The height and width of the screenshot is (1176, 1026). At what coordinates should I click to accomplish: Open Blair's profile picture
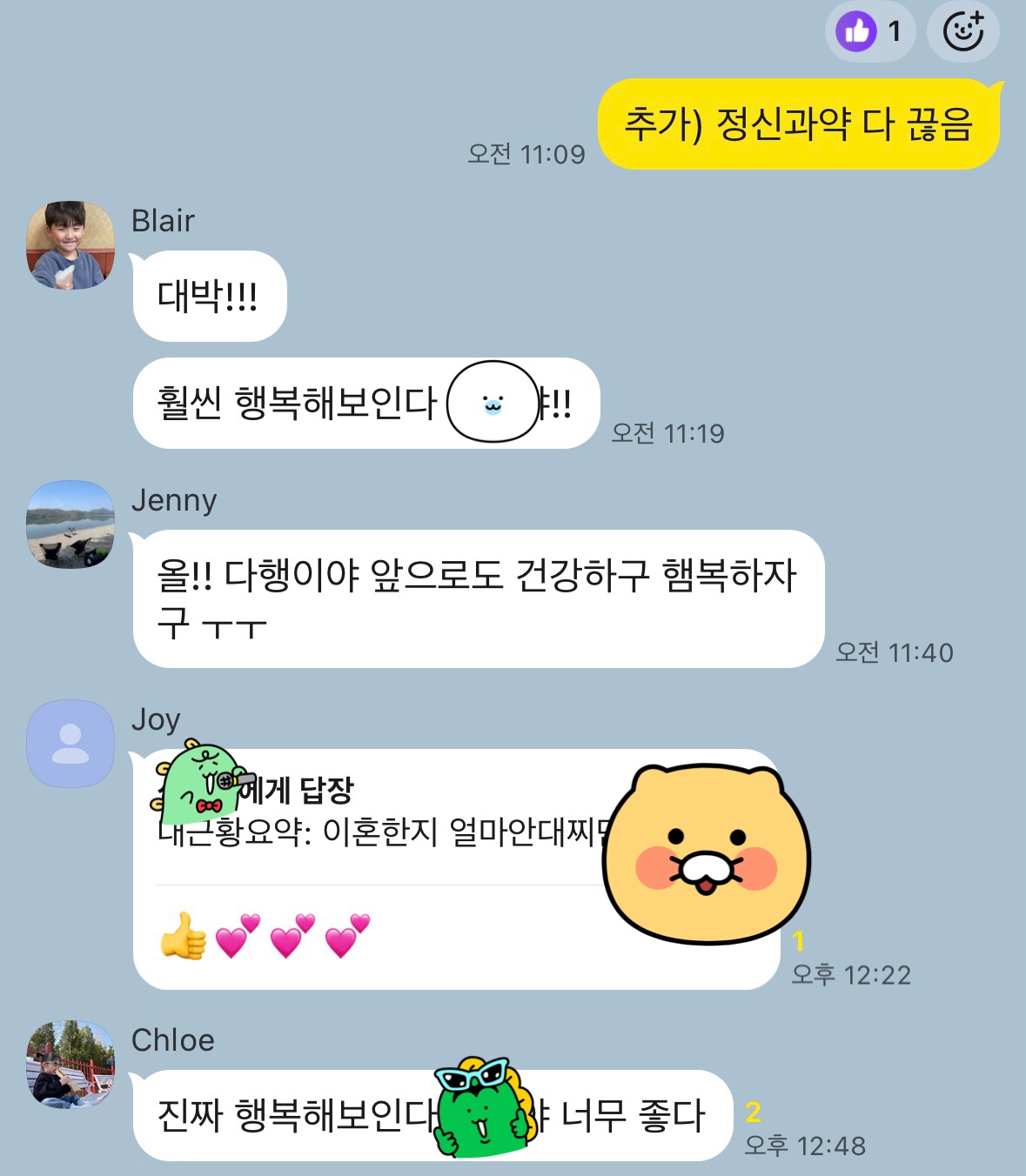pyautogui.click(x=70, y=245)
